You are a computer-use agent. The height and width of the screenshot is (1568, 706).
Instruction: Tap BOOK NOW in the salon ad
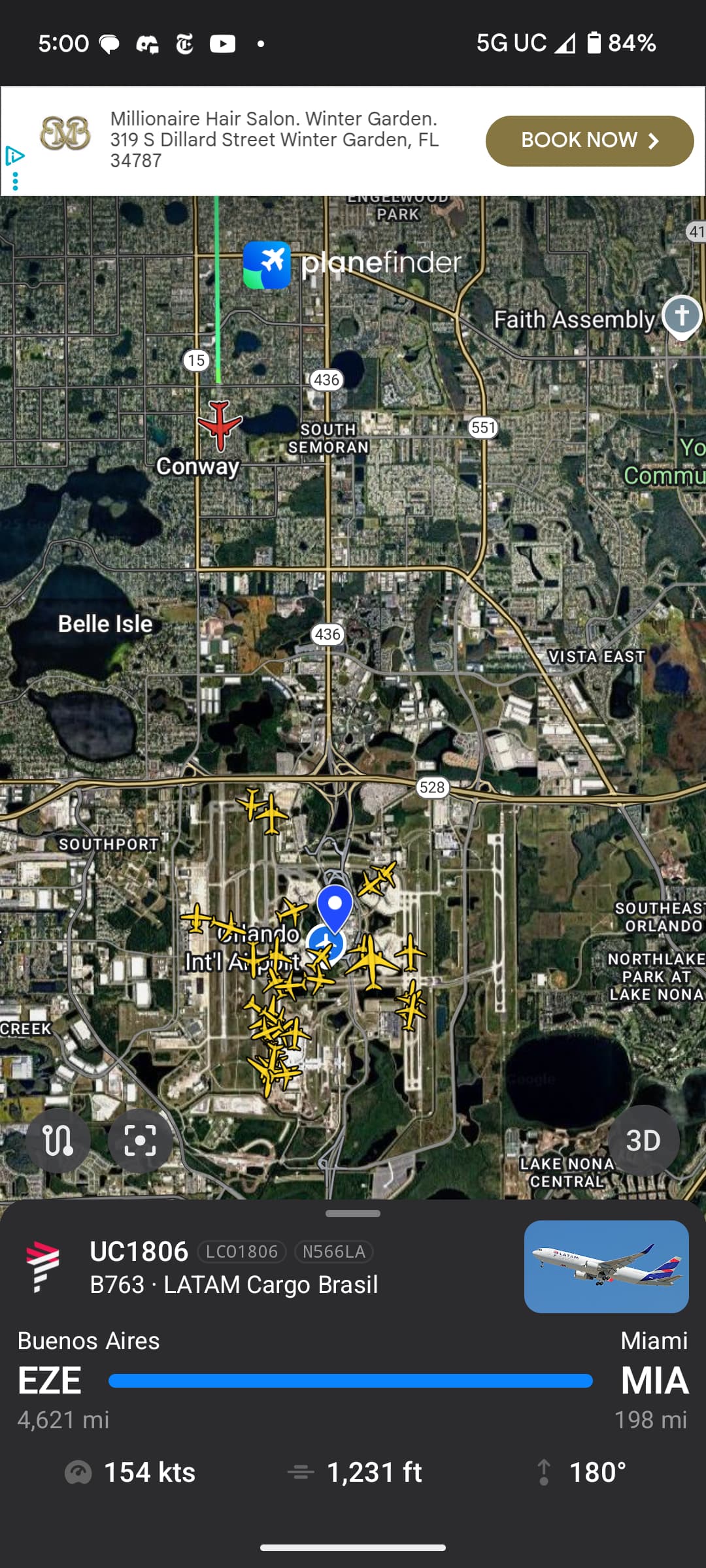click(589, 140)
